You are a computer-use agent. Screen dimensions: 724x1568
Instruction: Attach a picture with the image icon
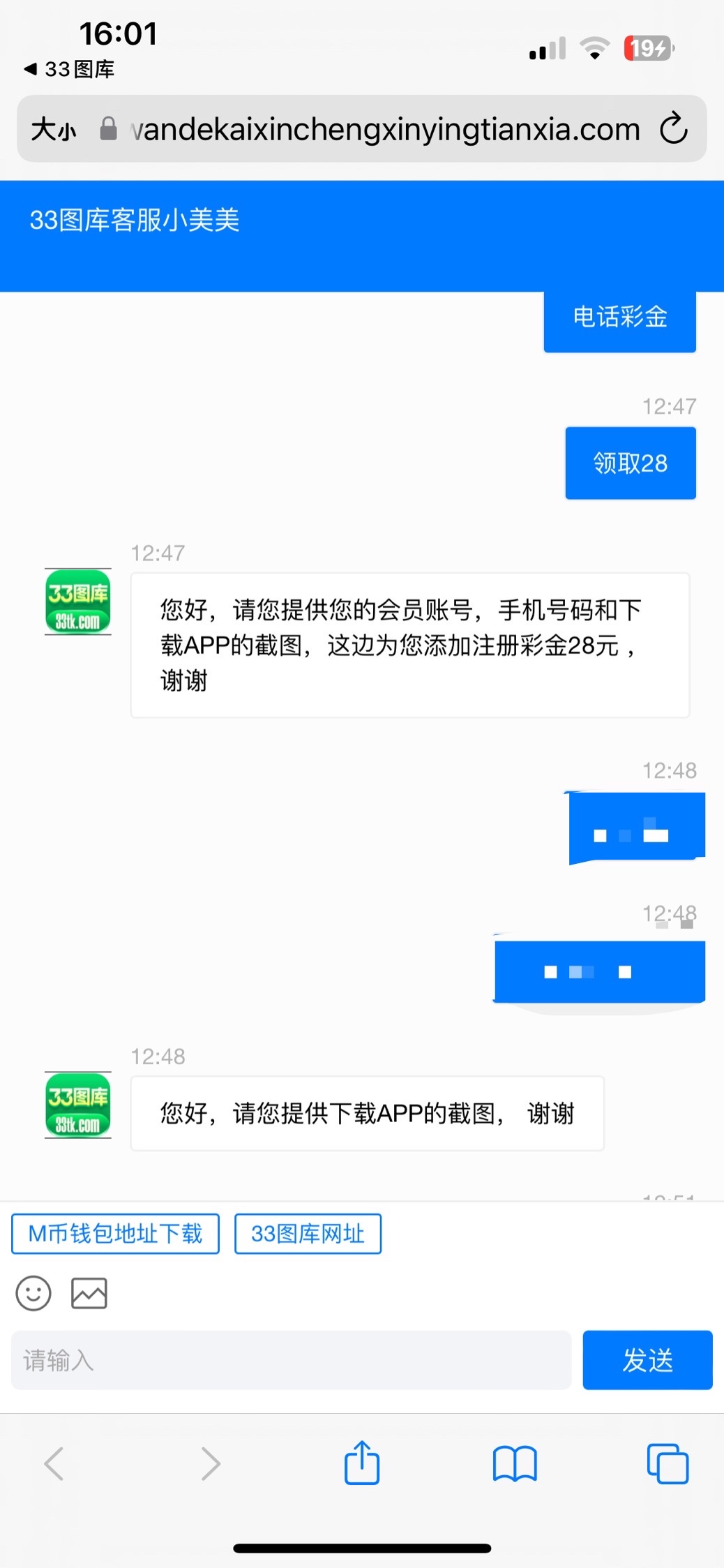(x=89, y=1293)
